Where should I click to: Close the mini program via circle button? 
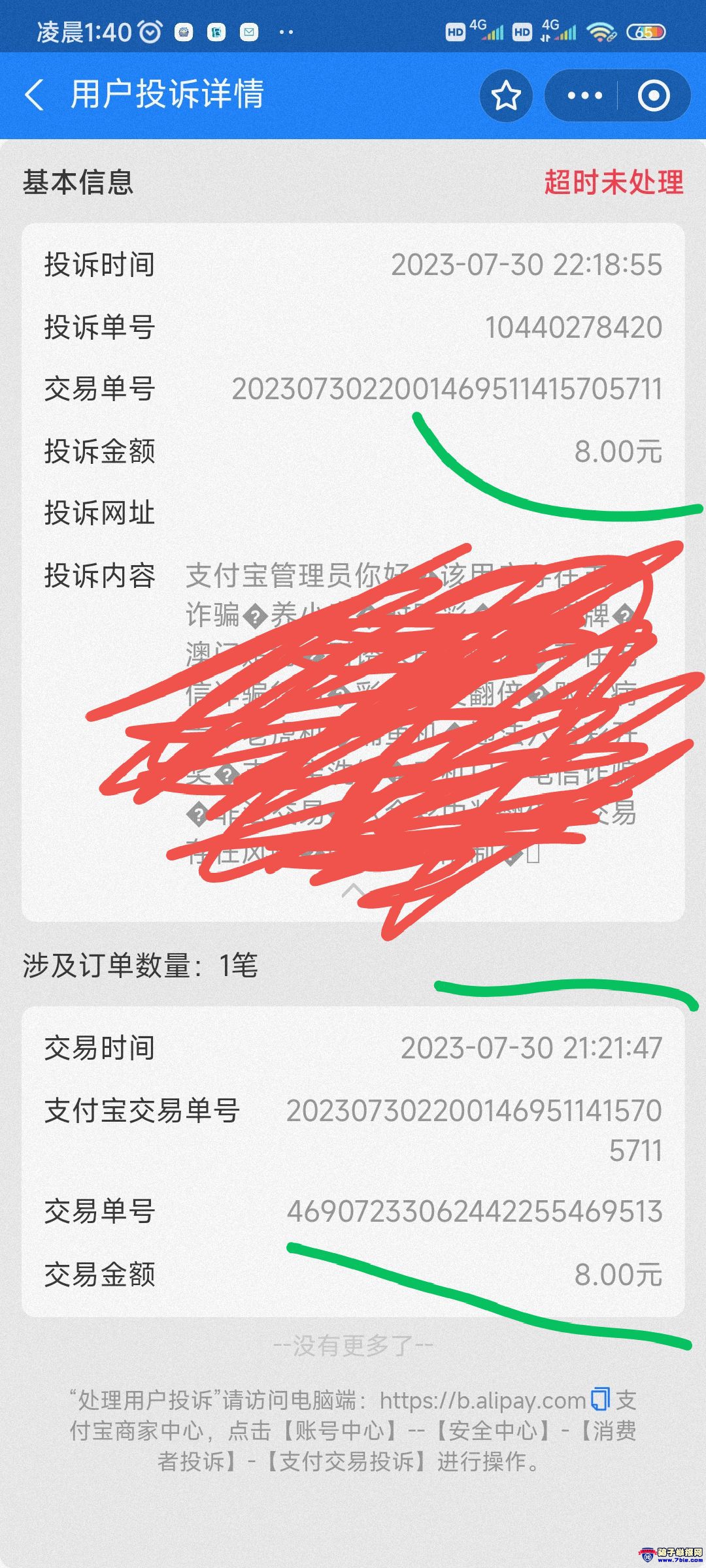[x=653, y=96]
